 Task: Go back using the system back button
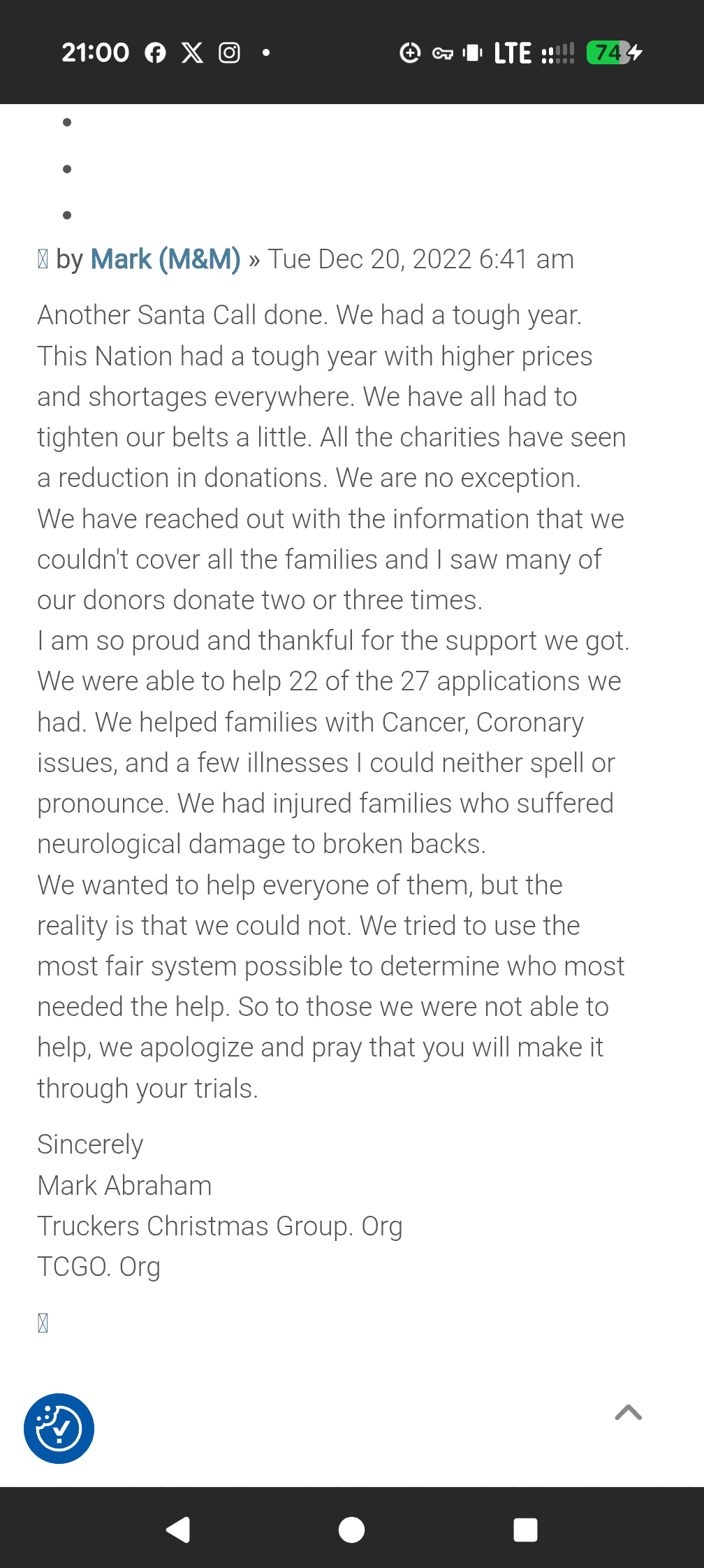(x=179, y=1530)
